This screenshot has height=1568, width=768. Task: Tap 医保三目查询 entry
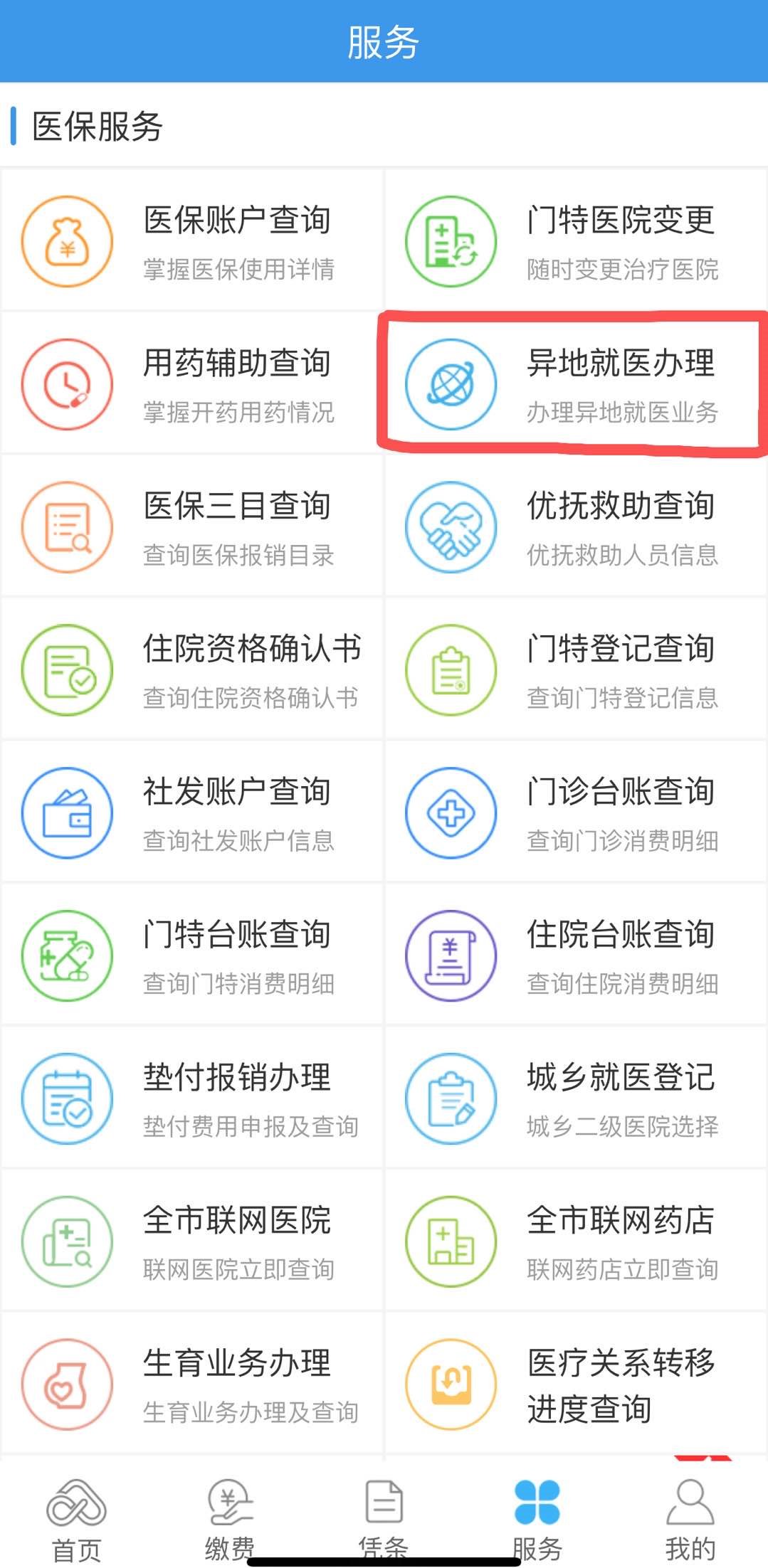coord(192,526)
